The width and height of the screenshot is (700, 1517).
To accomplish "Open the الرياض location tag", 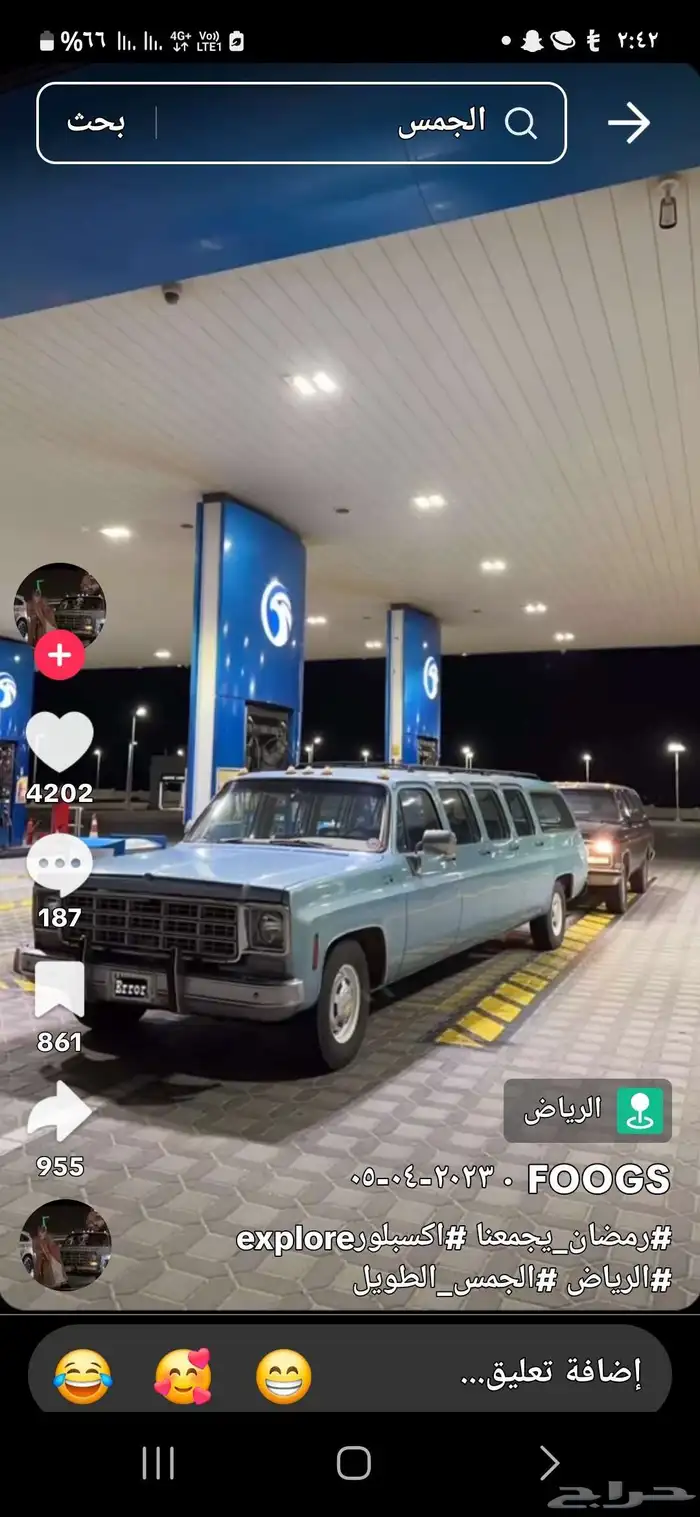I will [x=587, y=1110].
